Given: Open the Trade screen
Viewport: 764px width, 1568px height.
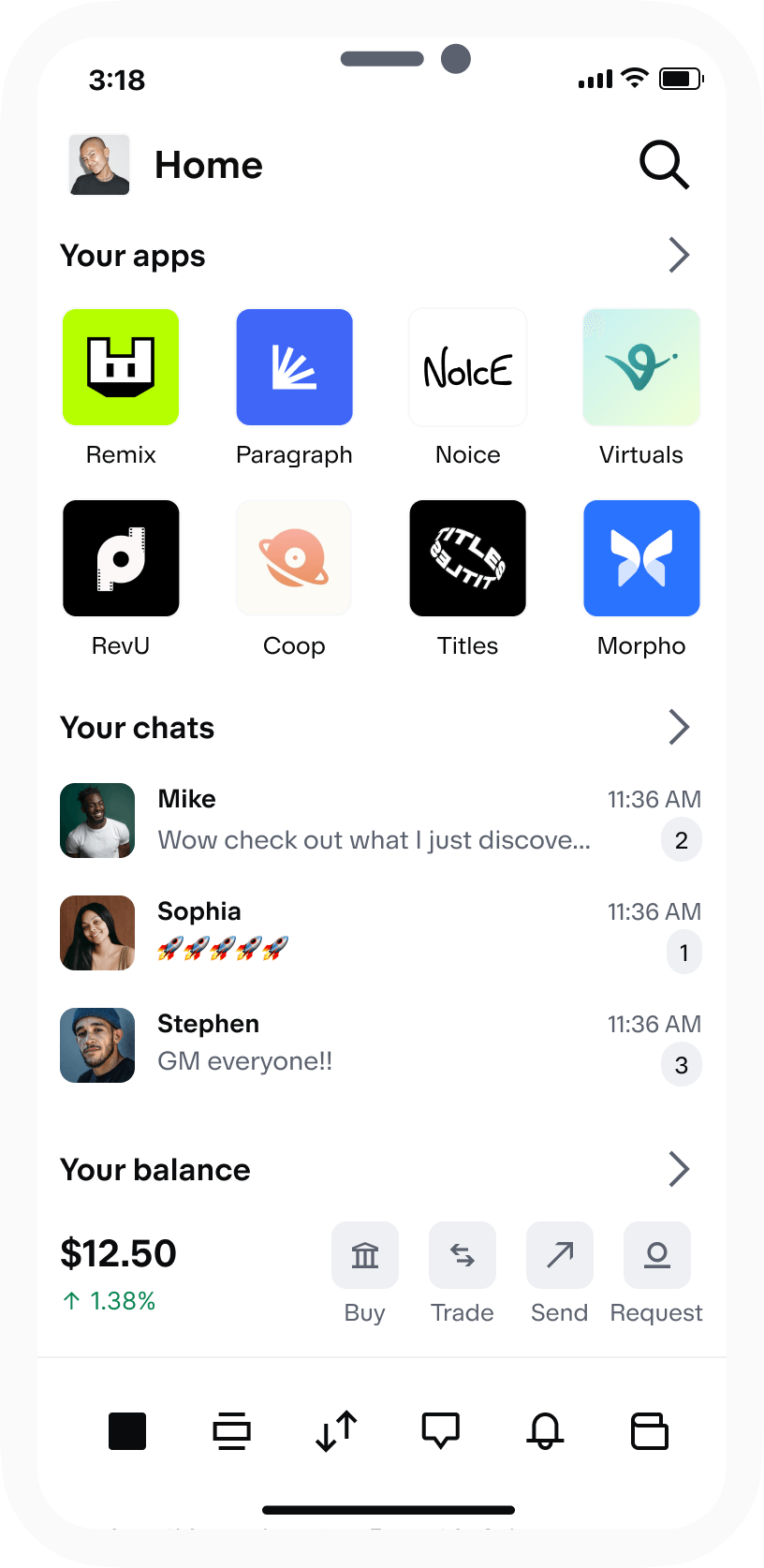Looking at the screenshot, I should click(462, 1255).
